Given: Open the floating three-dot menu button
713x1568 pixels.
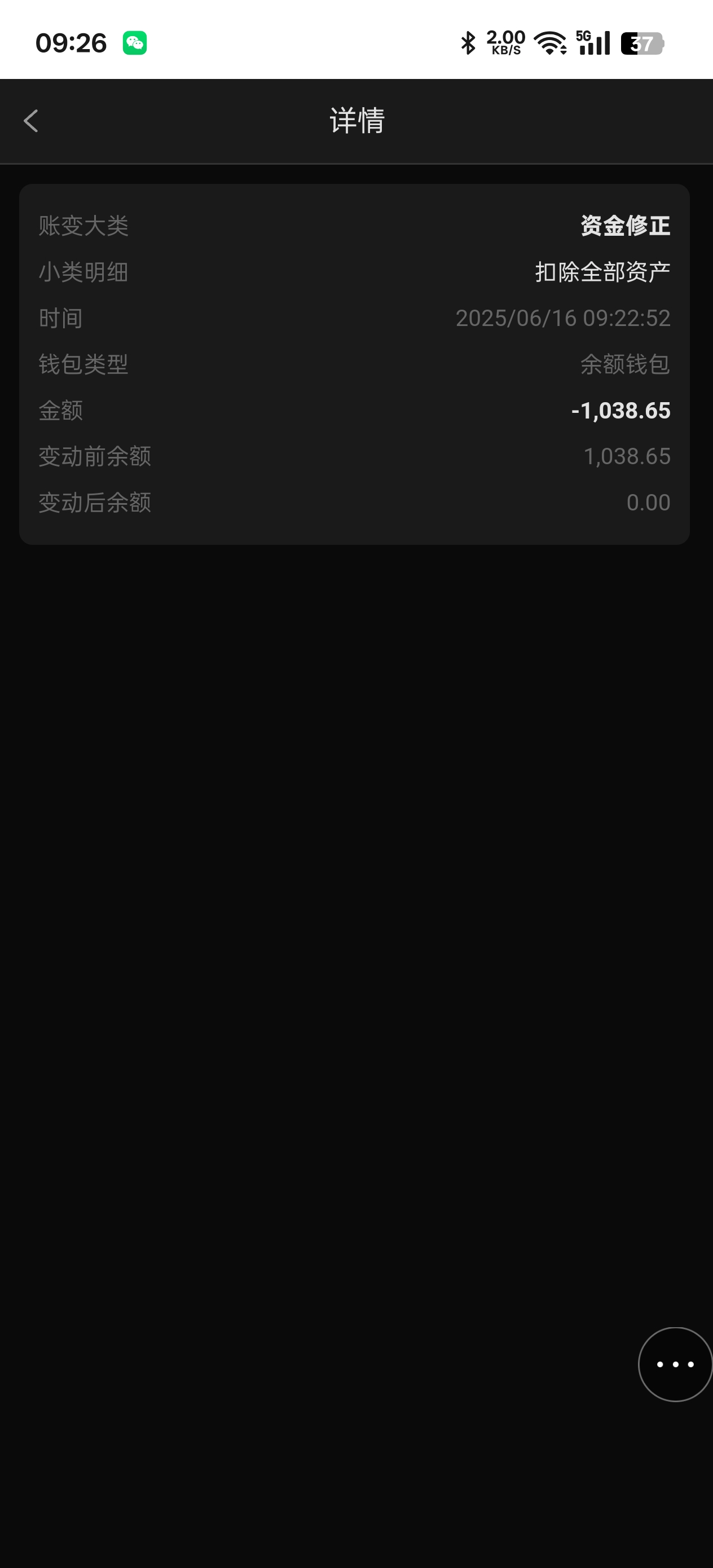Looking at the screenshot, I should coord(675,1364).
